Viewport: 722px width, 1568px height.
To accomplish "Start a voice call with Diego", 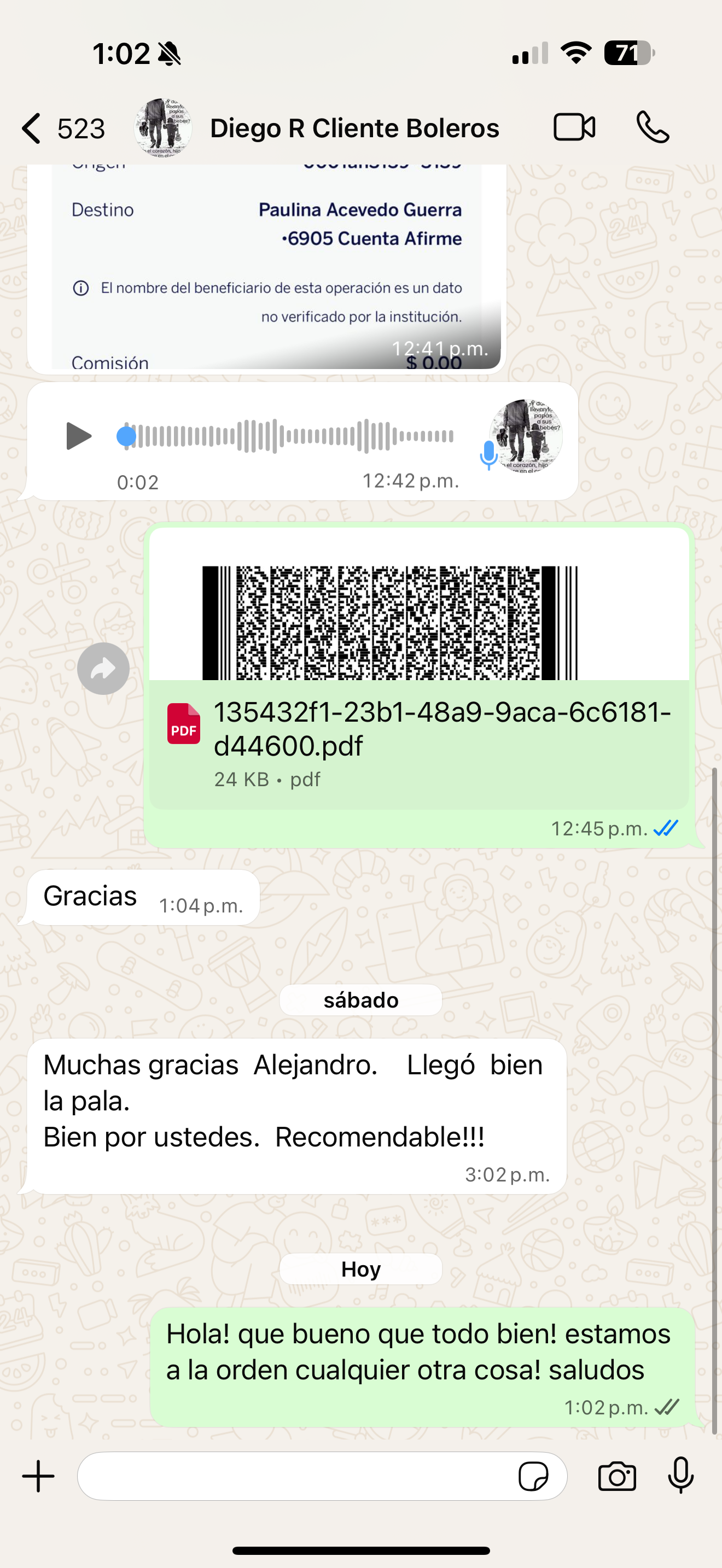I will click(x=653, y=128).
